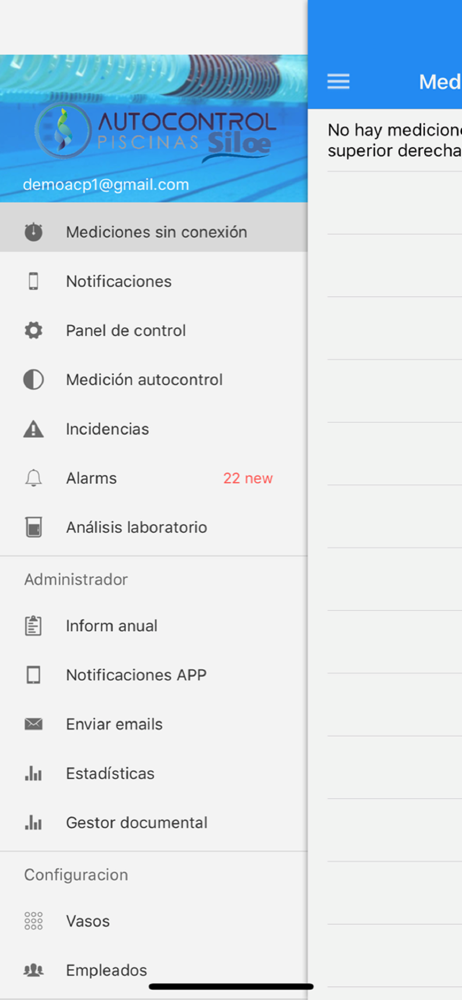Image resolution: width=462 pixels, height=1000 pixels.
Task: Go to Notificaciones
Action: tap(154, 281)
